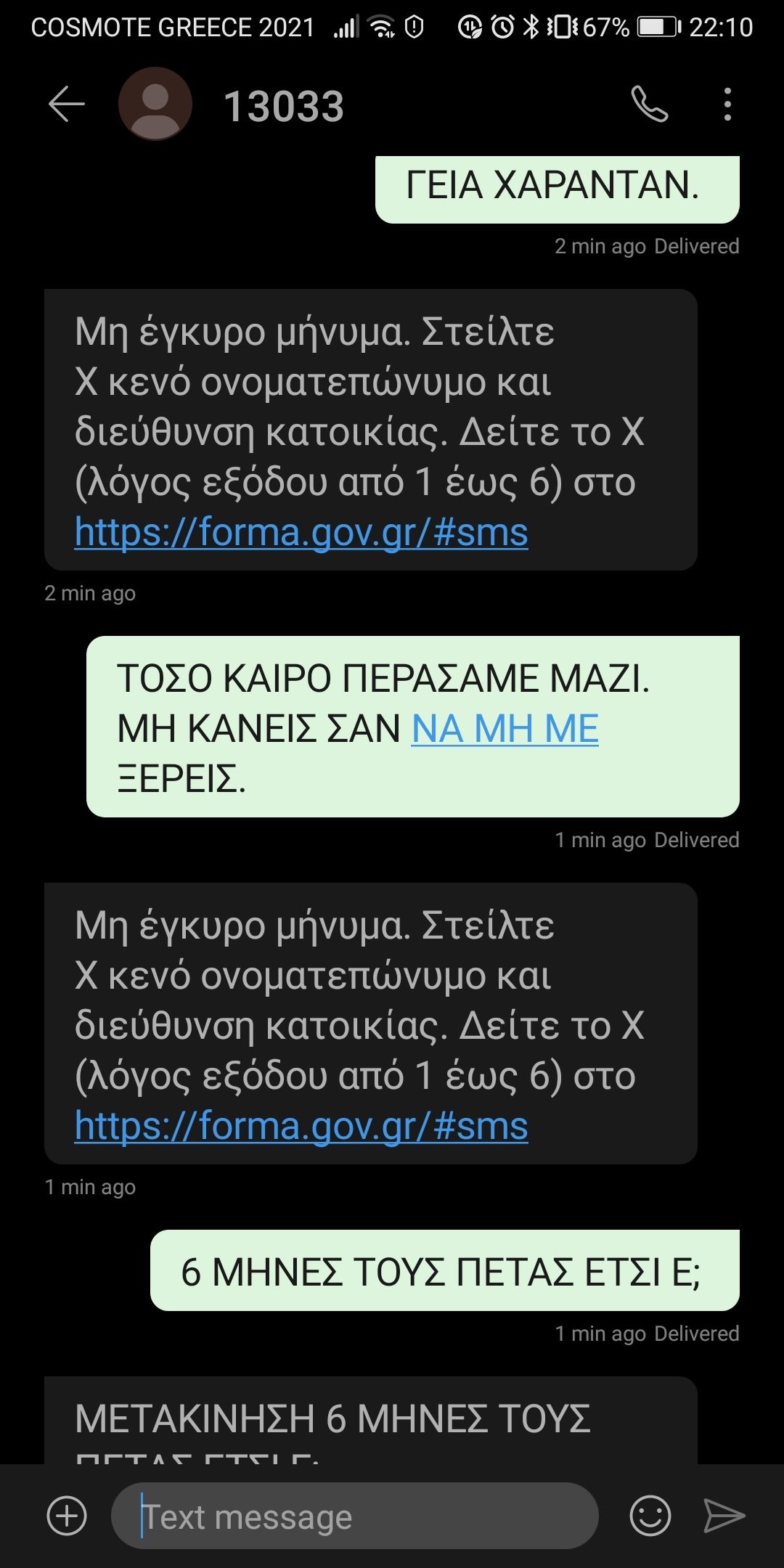Open the three-dot overflow menu

point(727,105)
